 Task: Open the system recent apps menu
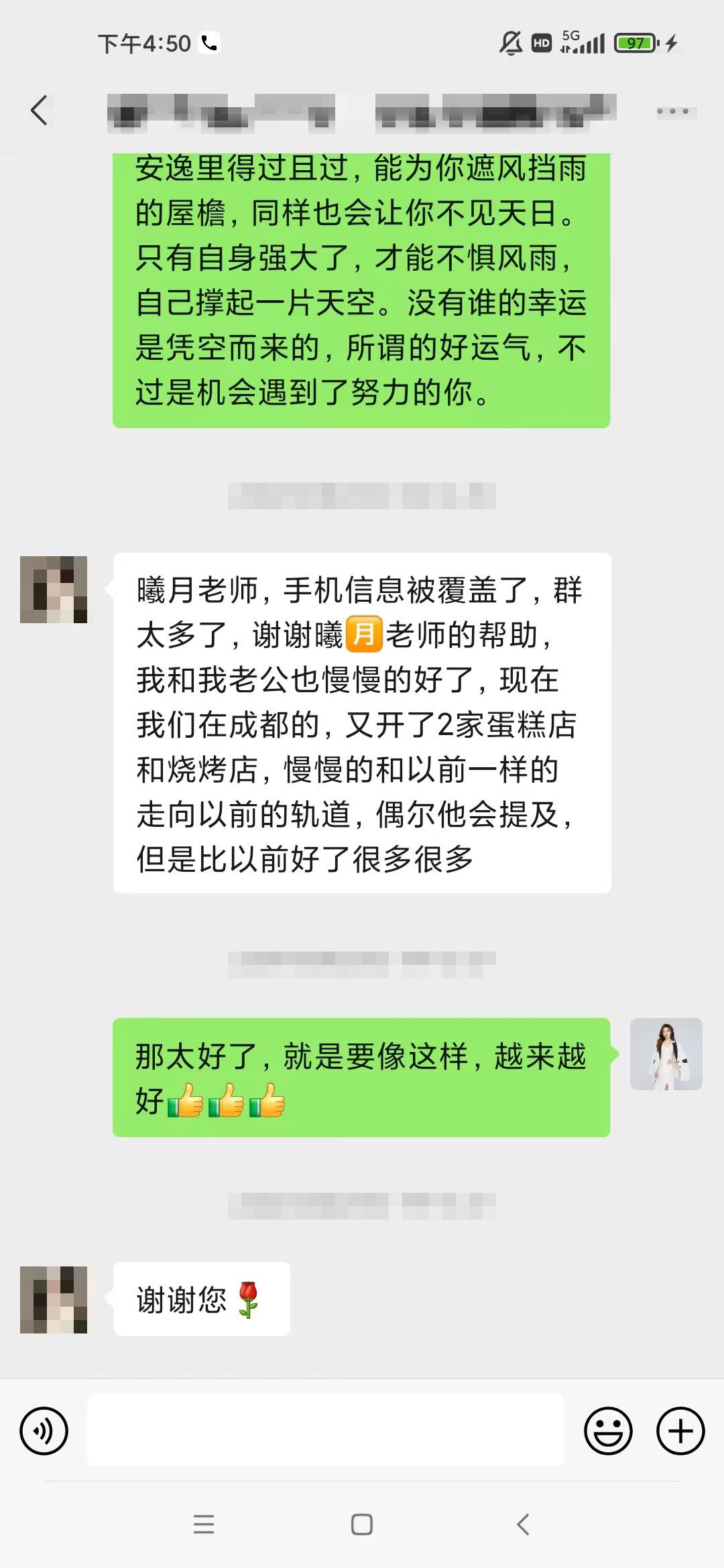pos(204,1524)
